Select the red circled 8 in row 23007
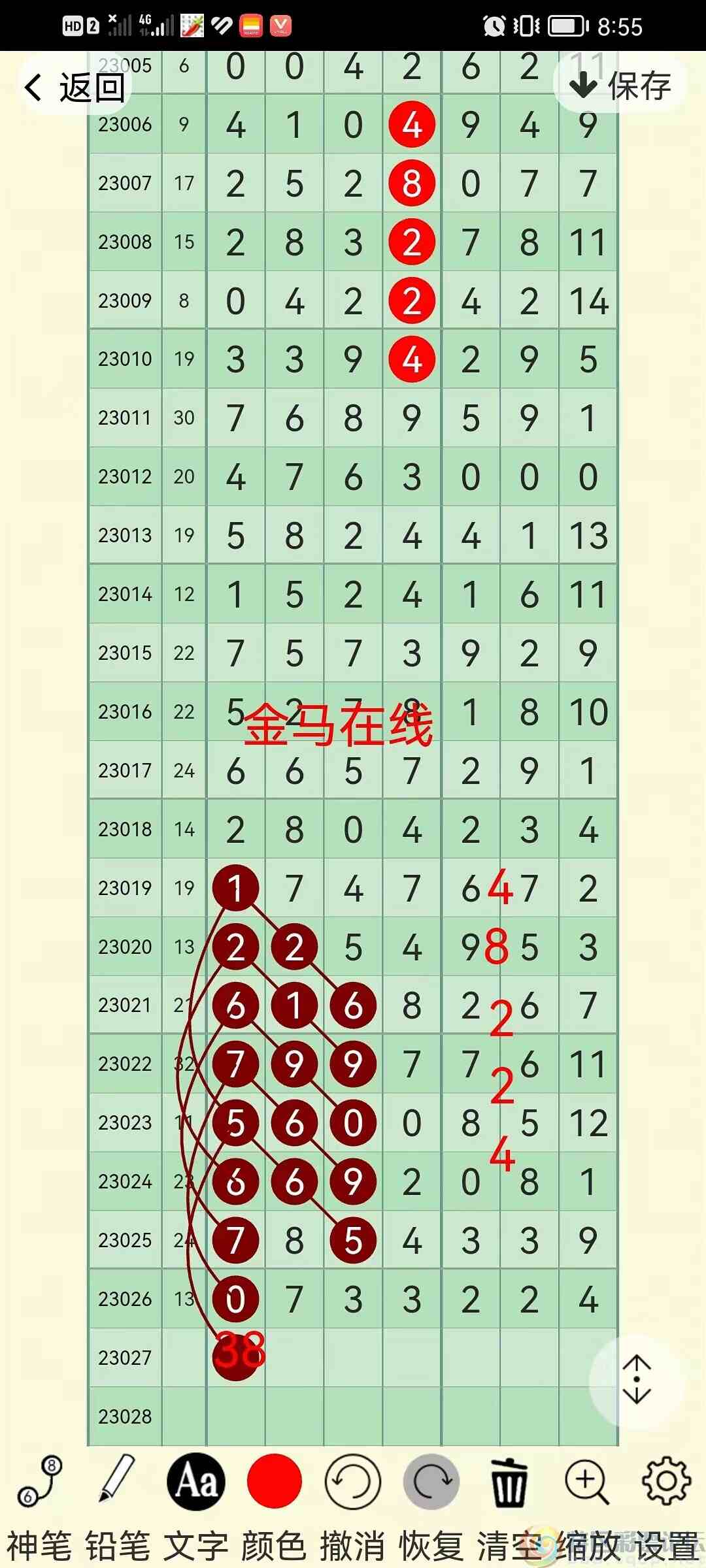Screen dimensions: 706x1568 (x=412, y=184)
